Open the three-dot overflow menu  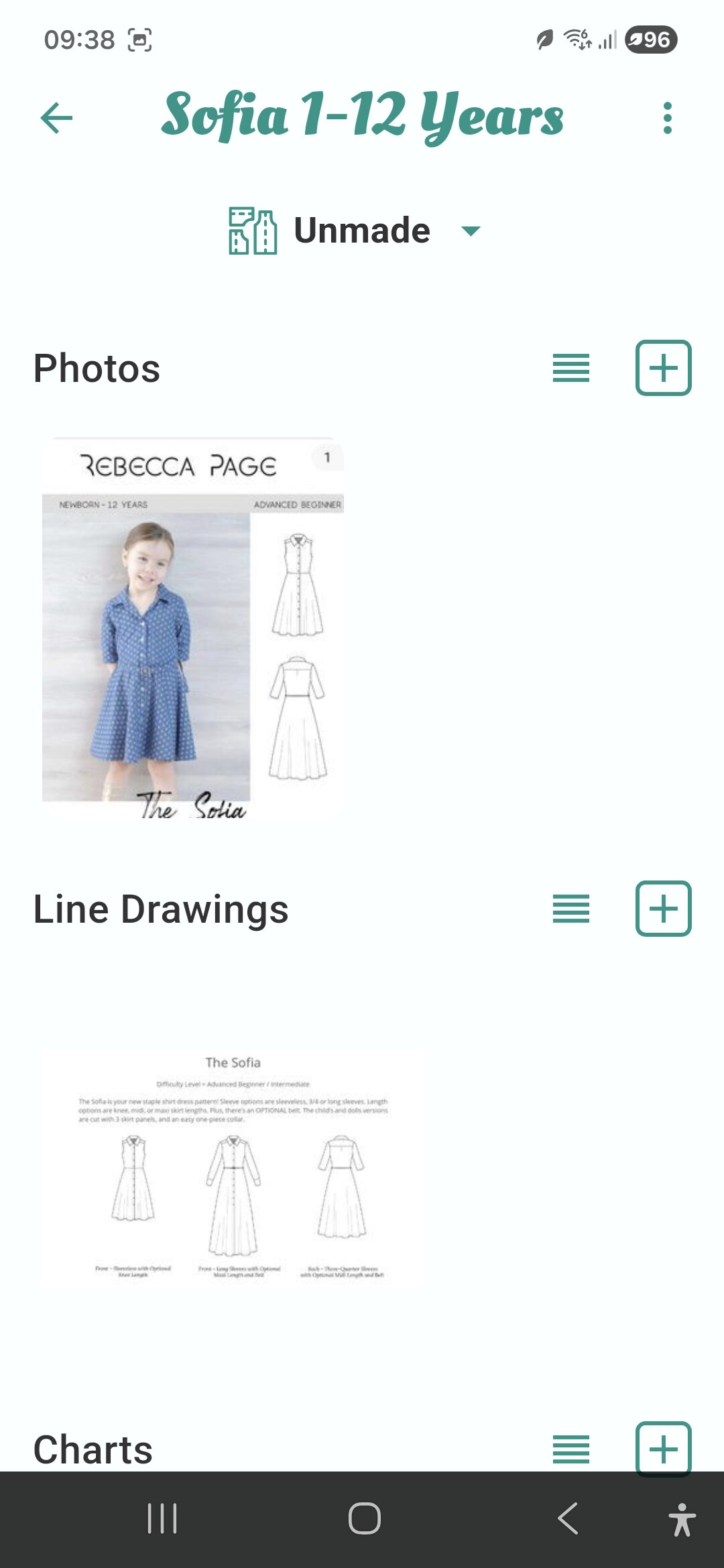click(x=666, y=118)
